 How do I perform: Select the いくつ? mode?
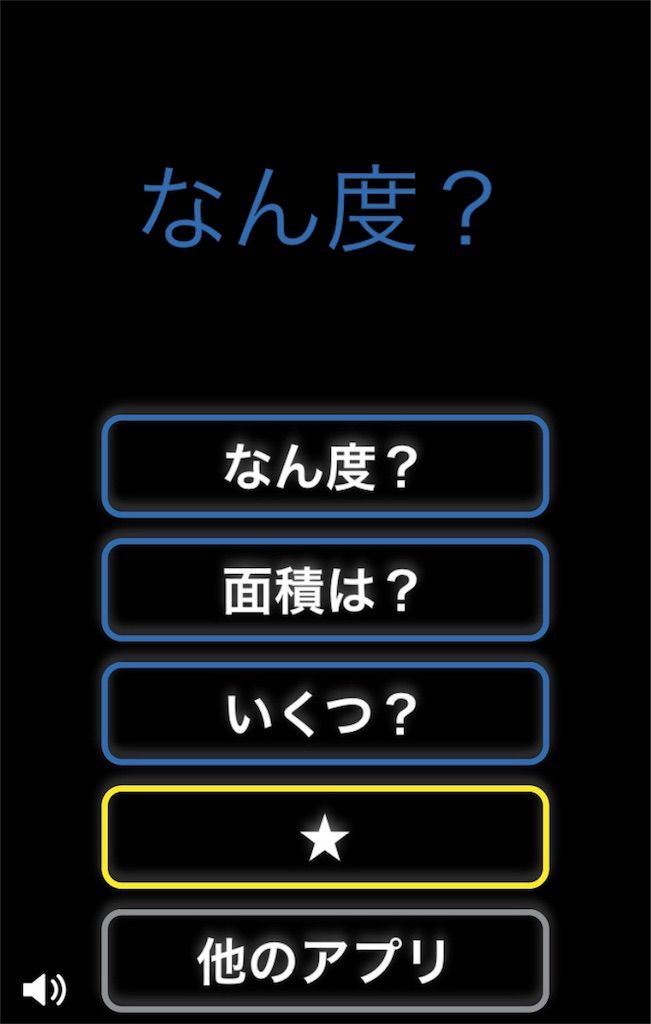point(325,714)
